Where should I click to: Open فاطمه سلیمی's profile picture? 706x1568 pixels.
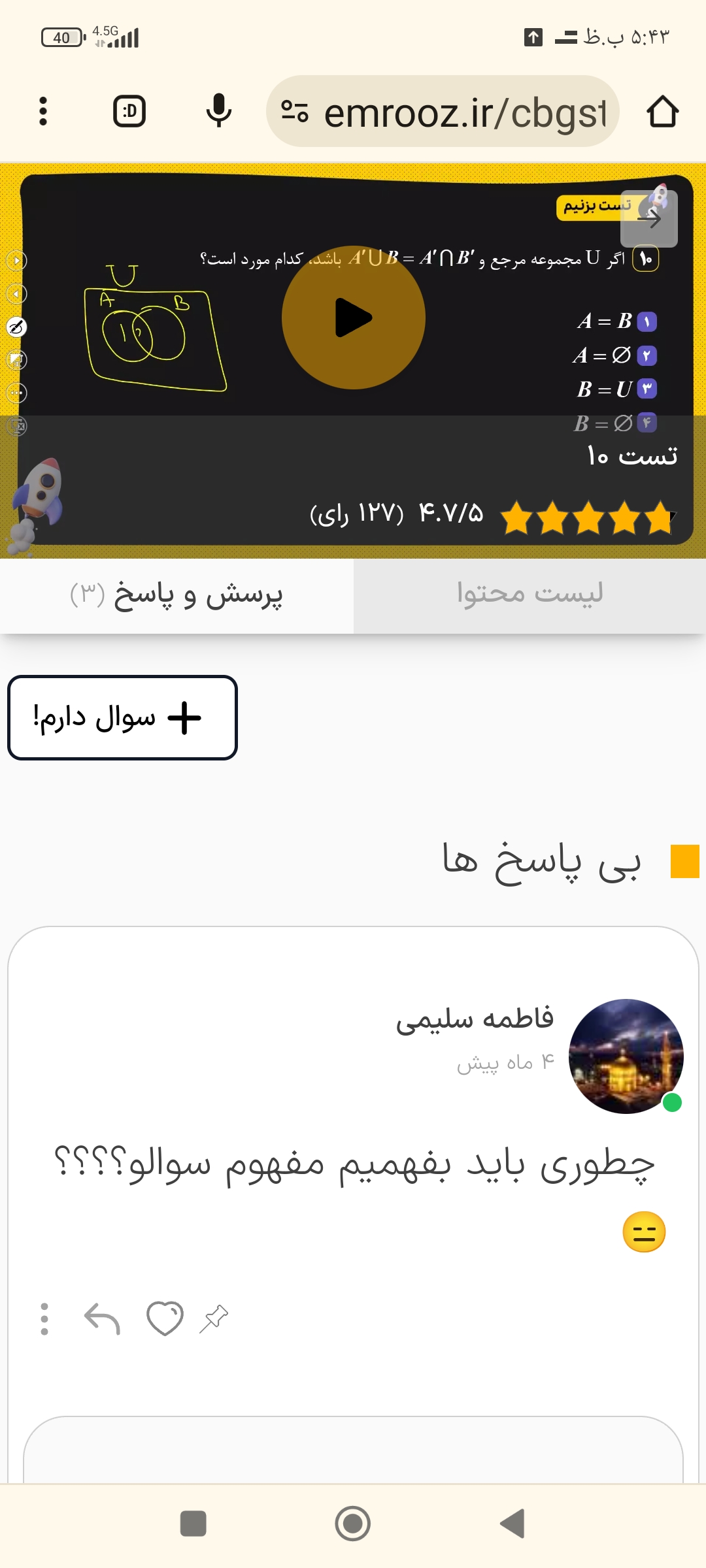(x=626, y=1056)
